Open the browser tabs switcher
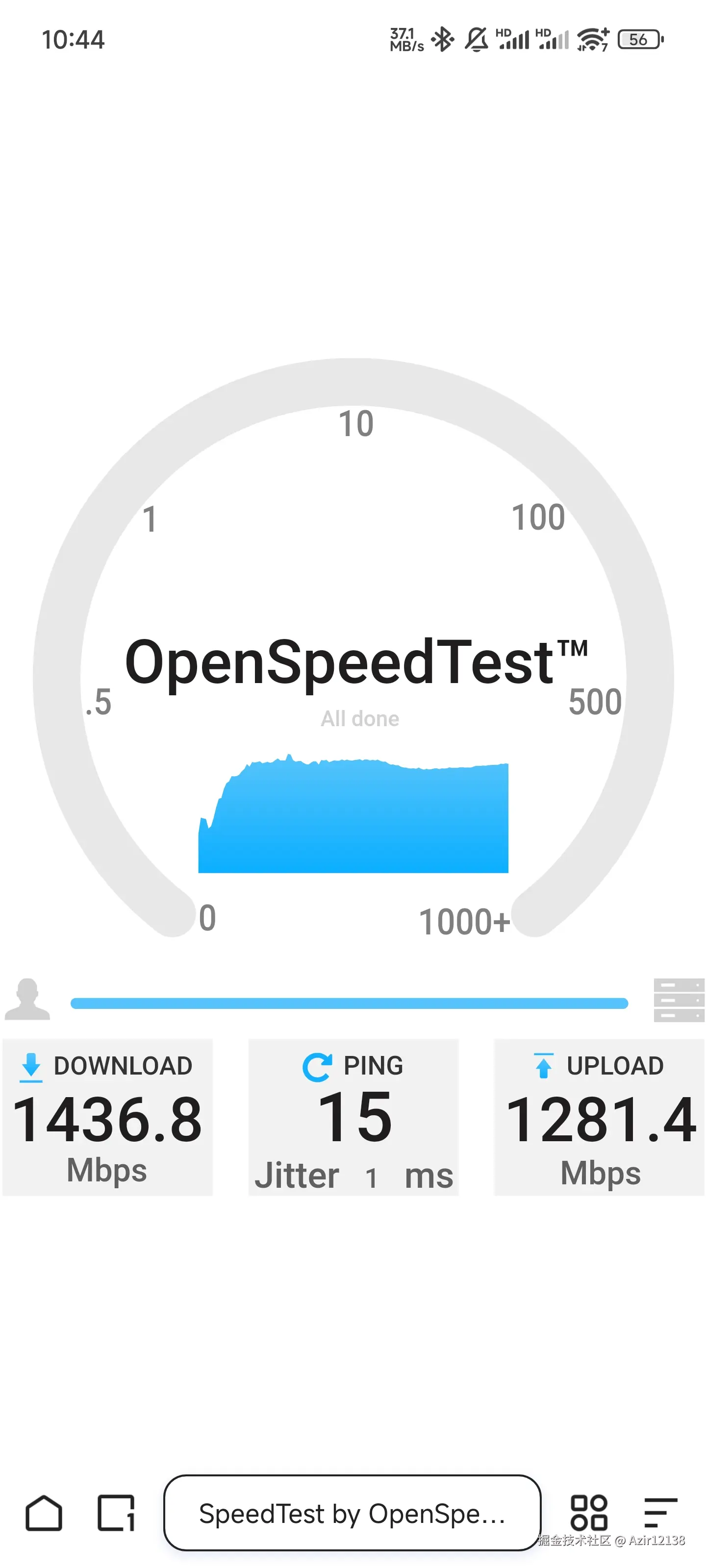 click(116, 1513)
